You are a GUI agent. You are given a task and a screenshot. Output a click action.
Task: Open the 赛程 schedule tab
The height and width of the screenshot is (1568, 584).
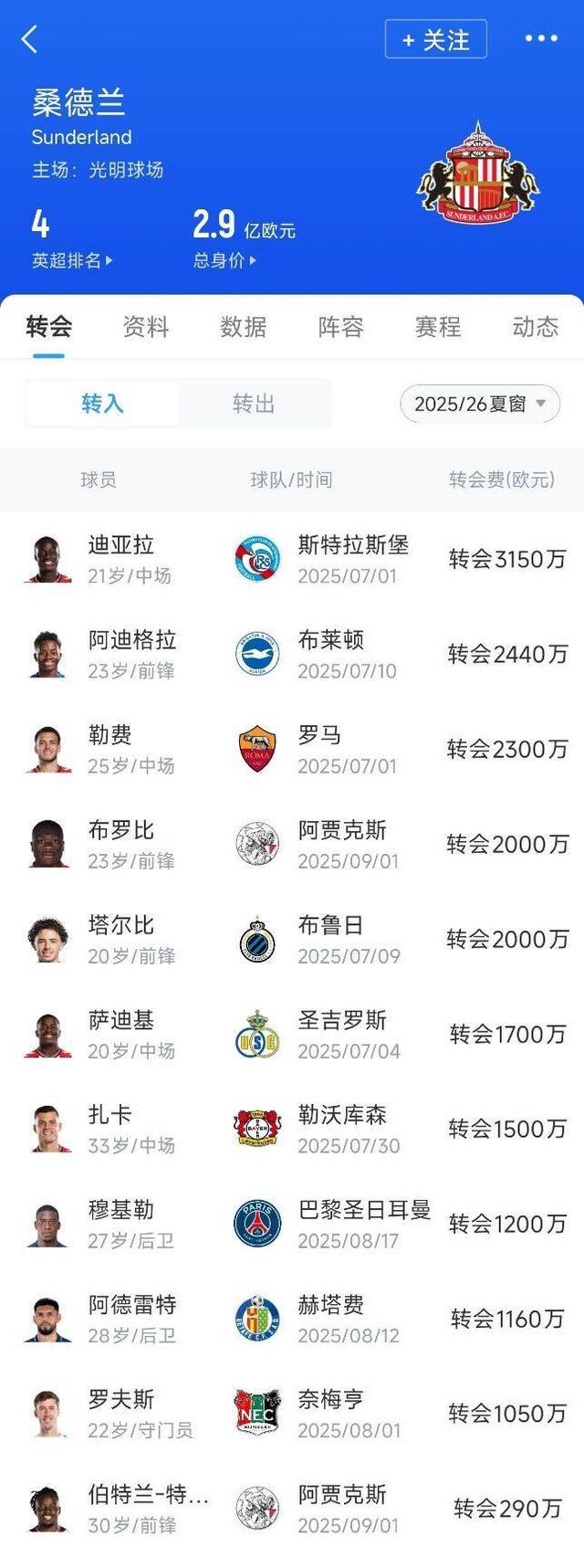click(438, 327)
